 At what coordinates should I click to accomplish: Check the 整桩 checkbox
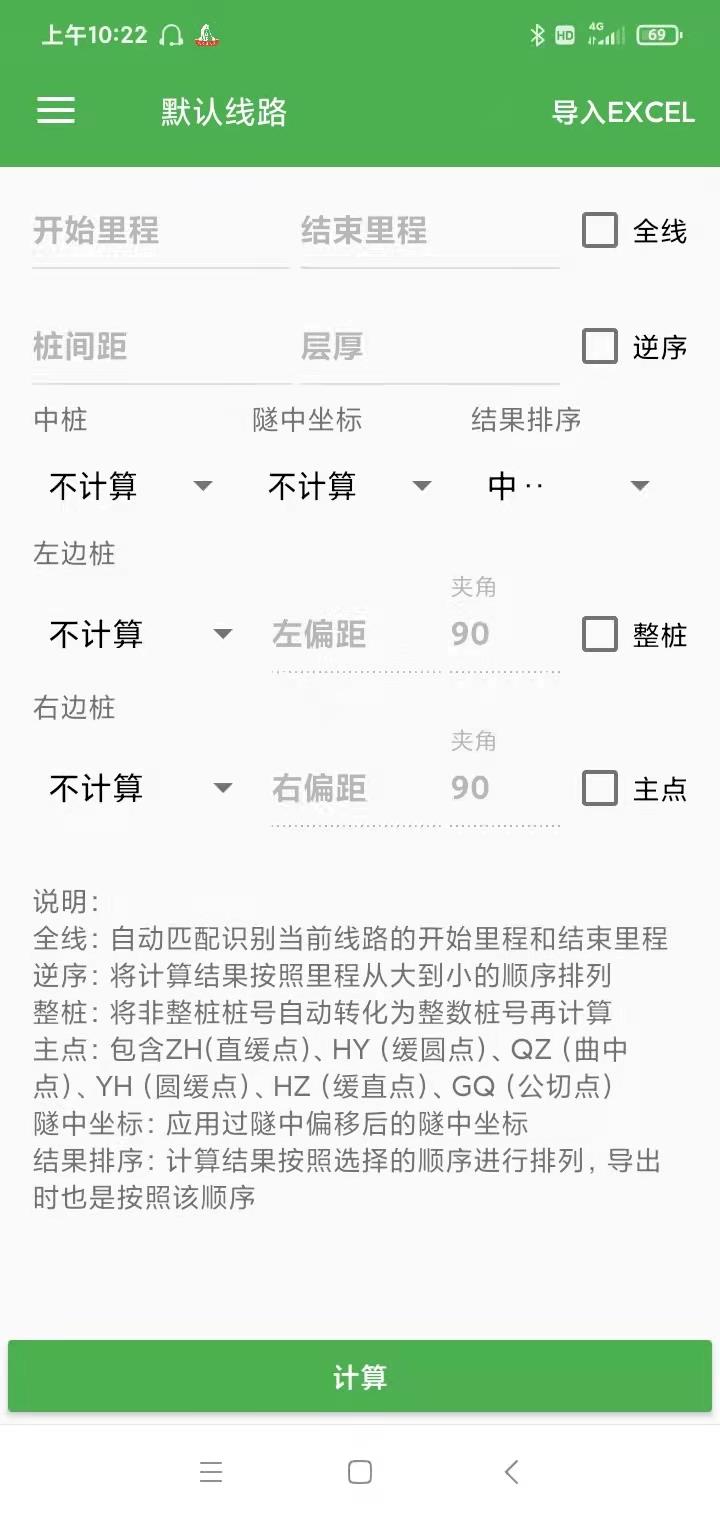point(600,634)
